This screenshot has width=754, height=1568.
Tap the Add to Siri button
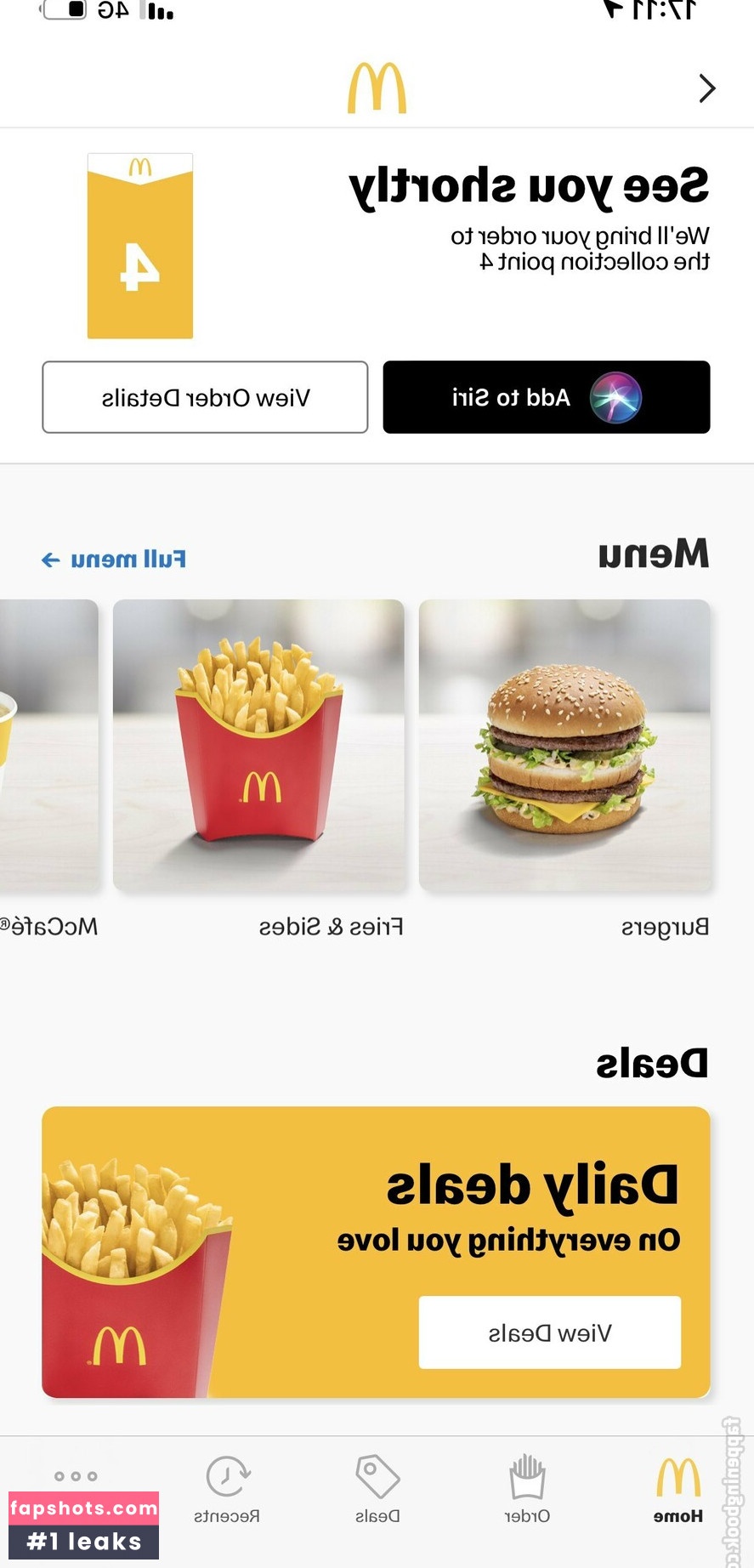546,397
